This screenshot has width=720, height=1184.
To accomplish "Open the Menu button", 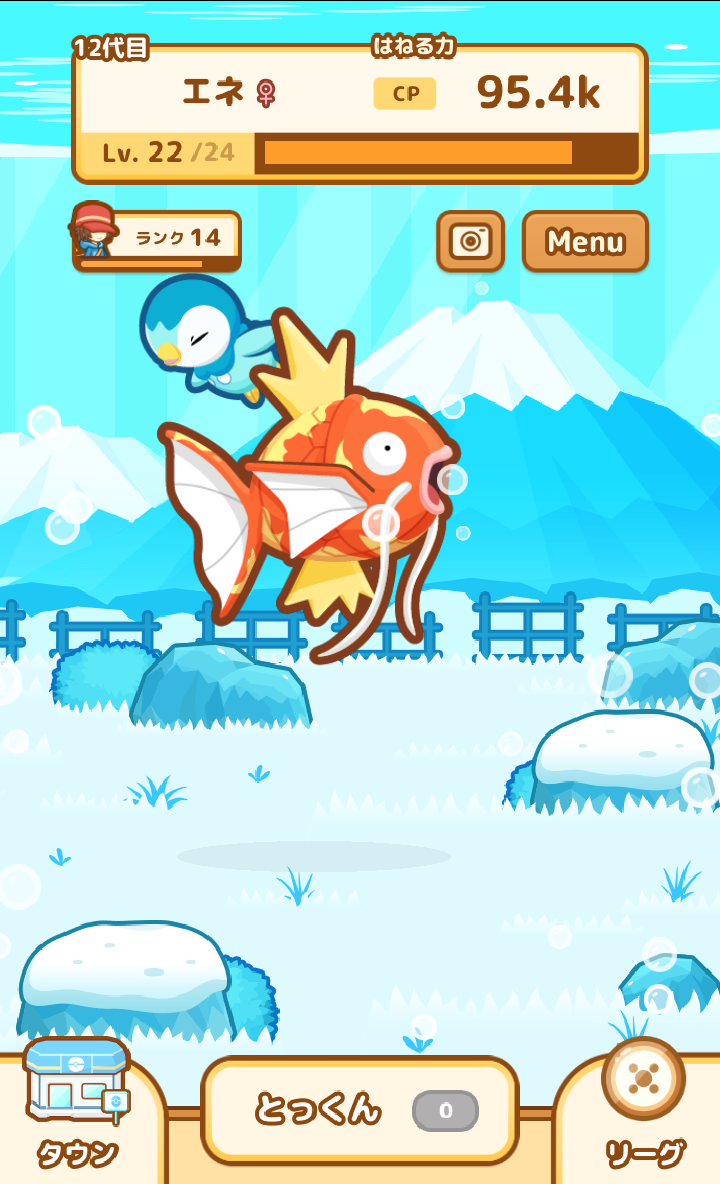I will click(585, 241).
